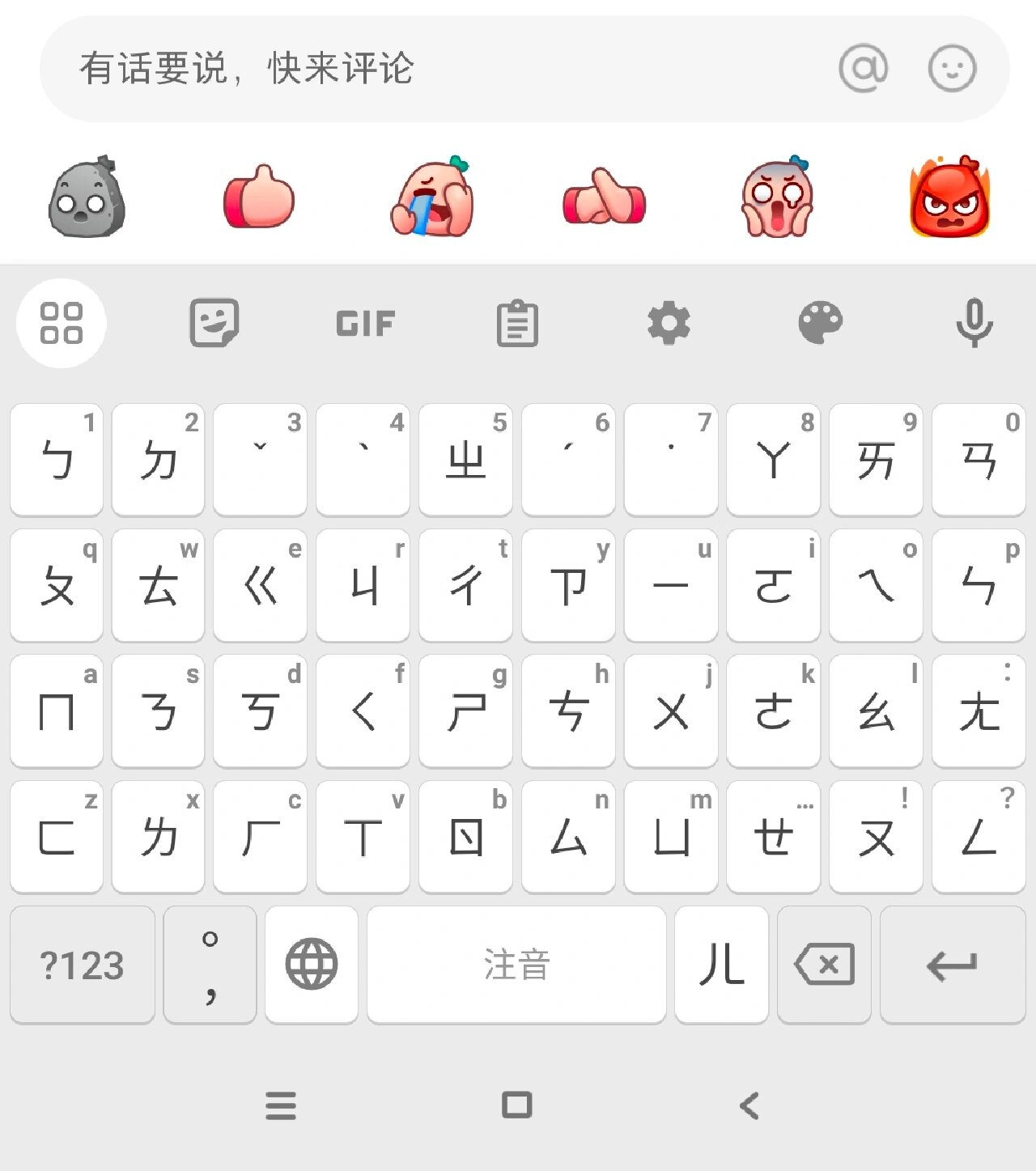This screenshot has width=1036, height=1171.
Task: Start voice input with microphone
Action: tap(974, 323)
